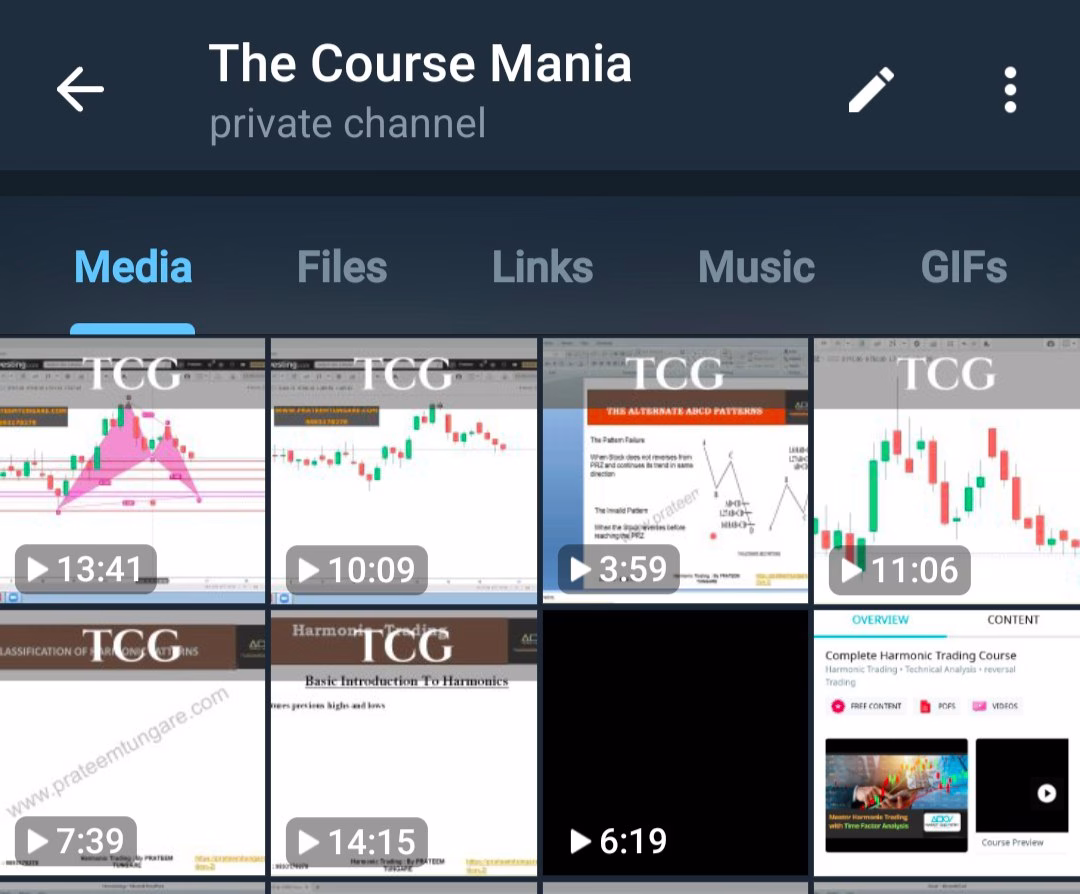The image size is (1080, 894).
Task: Play the 14:15 Basic Introduction To Harmonics video
Action: 404,742
